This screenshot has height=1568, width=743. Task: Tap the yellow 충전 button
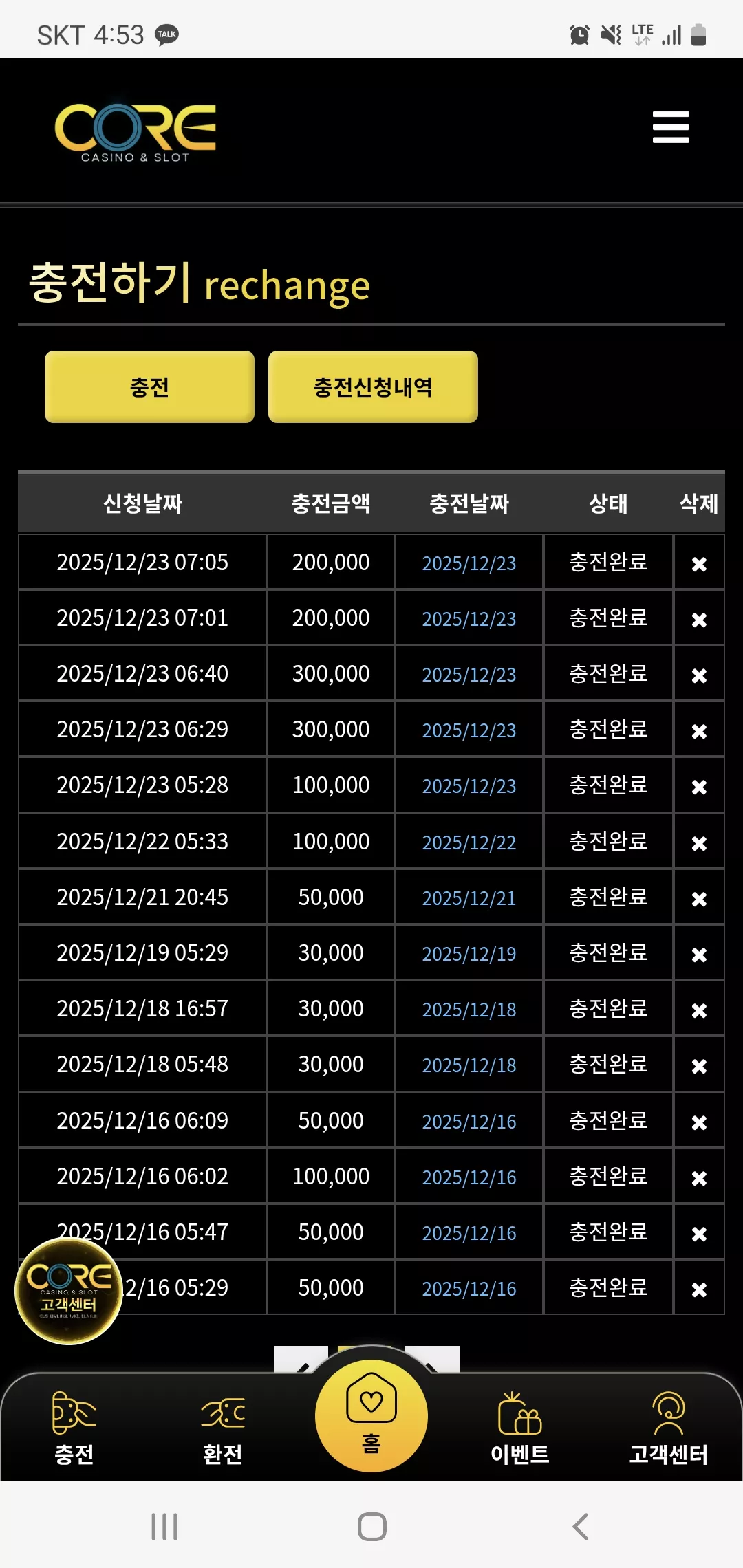tap(149, 386)
